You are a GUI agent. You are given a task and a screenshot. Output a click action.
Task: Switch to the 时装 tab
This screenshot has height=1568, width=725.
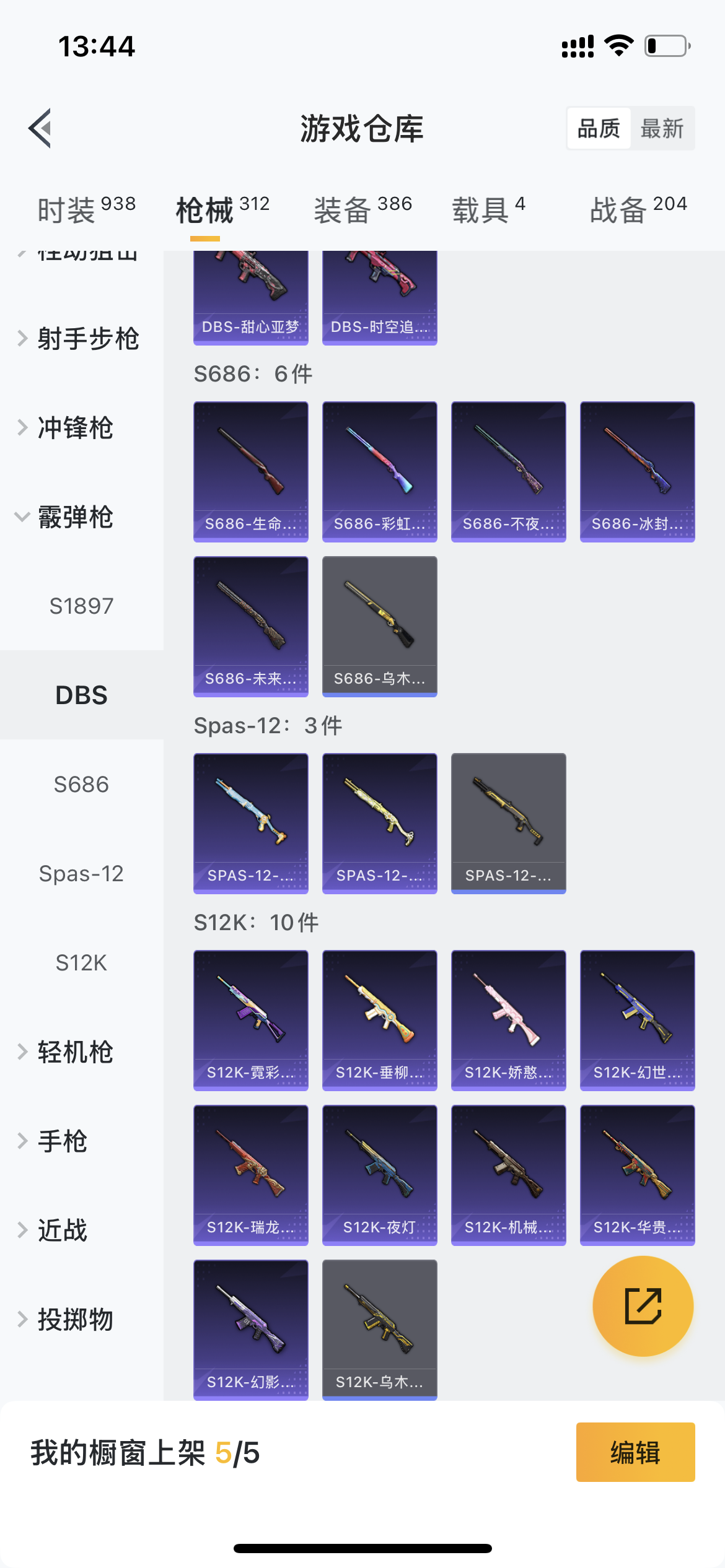click(86, 209)
